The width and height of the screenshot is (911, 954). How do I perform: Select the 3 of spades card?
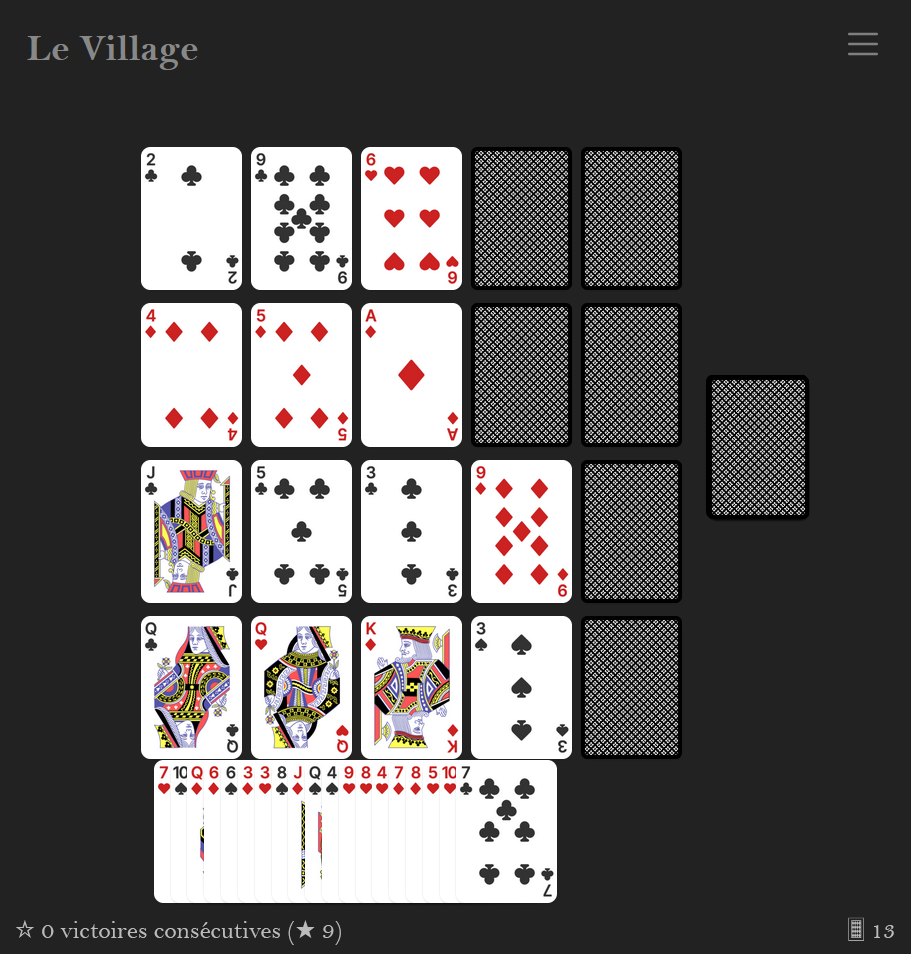(x=521, y=687)
